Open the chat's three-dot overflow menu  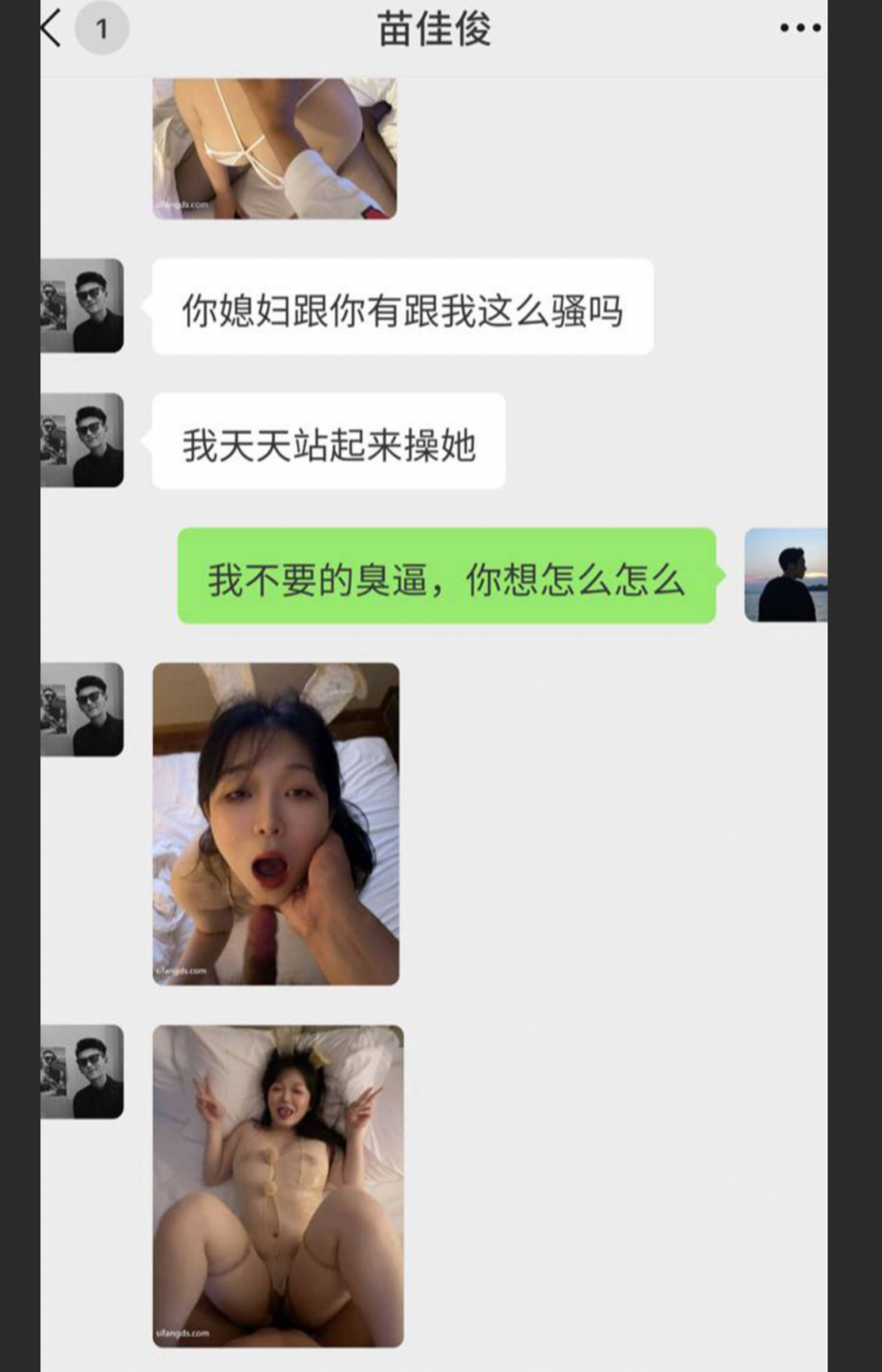(x=799, y=29)
